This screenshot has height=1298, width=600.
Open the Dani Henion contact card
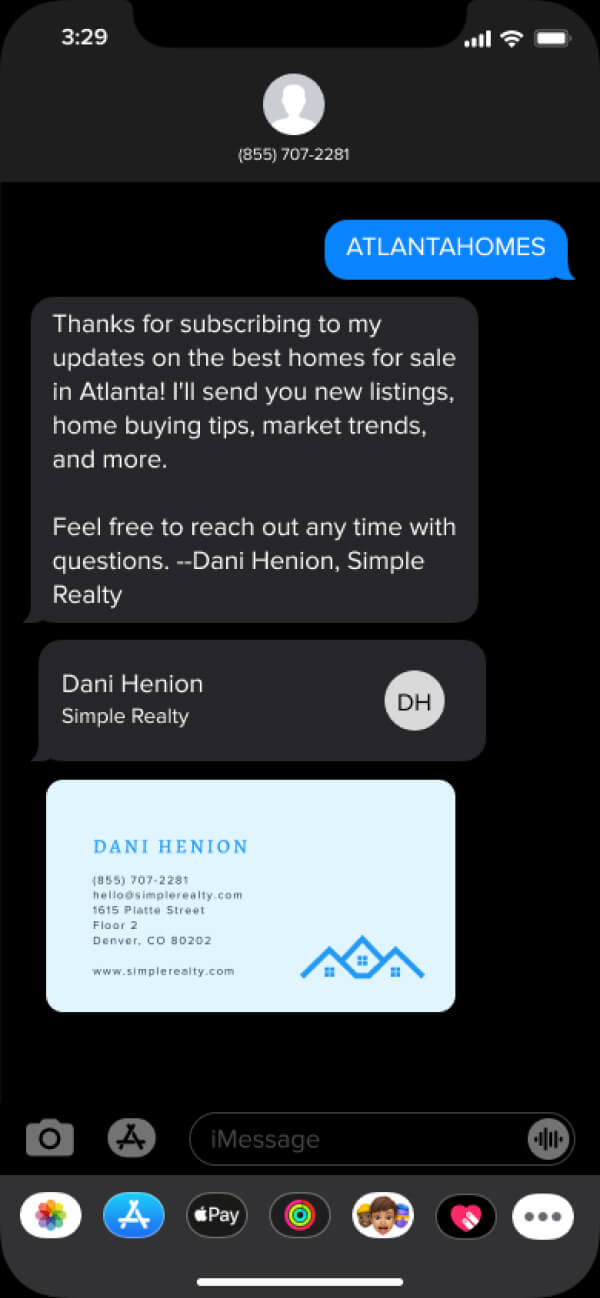click(262, 700)
